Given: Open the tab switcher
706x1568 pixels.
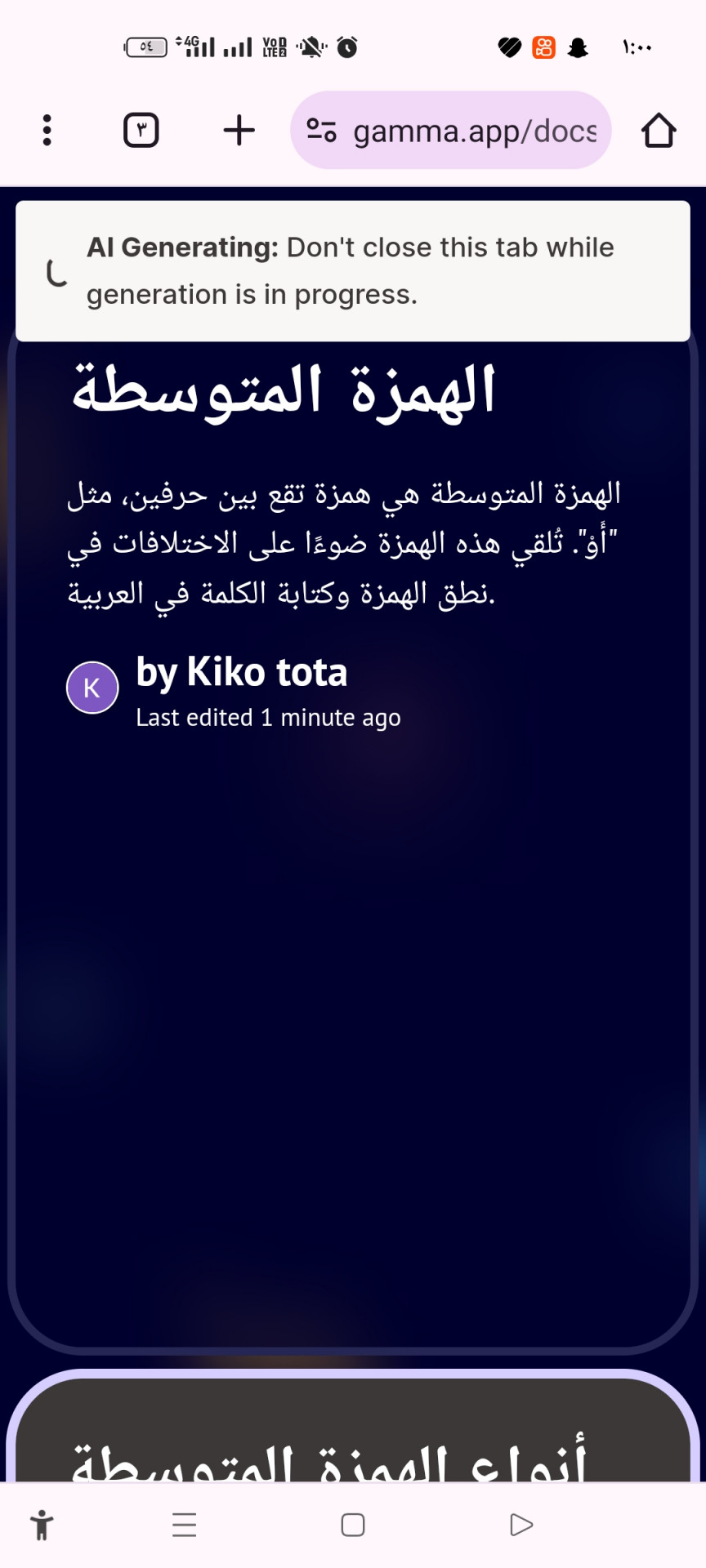Looking at the screenshot, I should [x=141, y=131].
